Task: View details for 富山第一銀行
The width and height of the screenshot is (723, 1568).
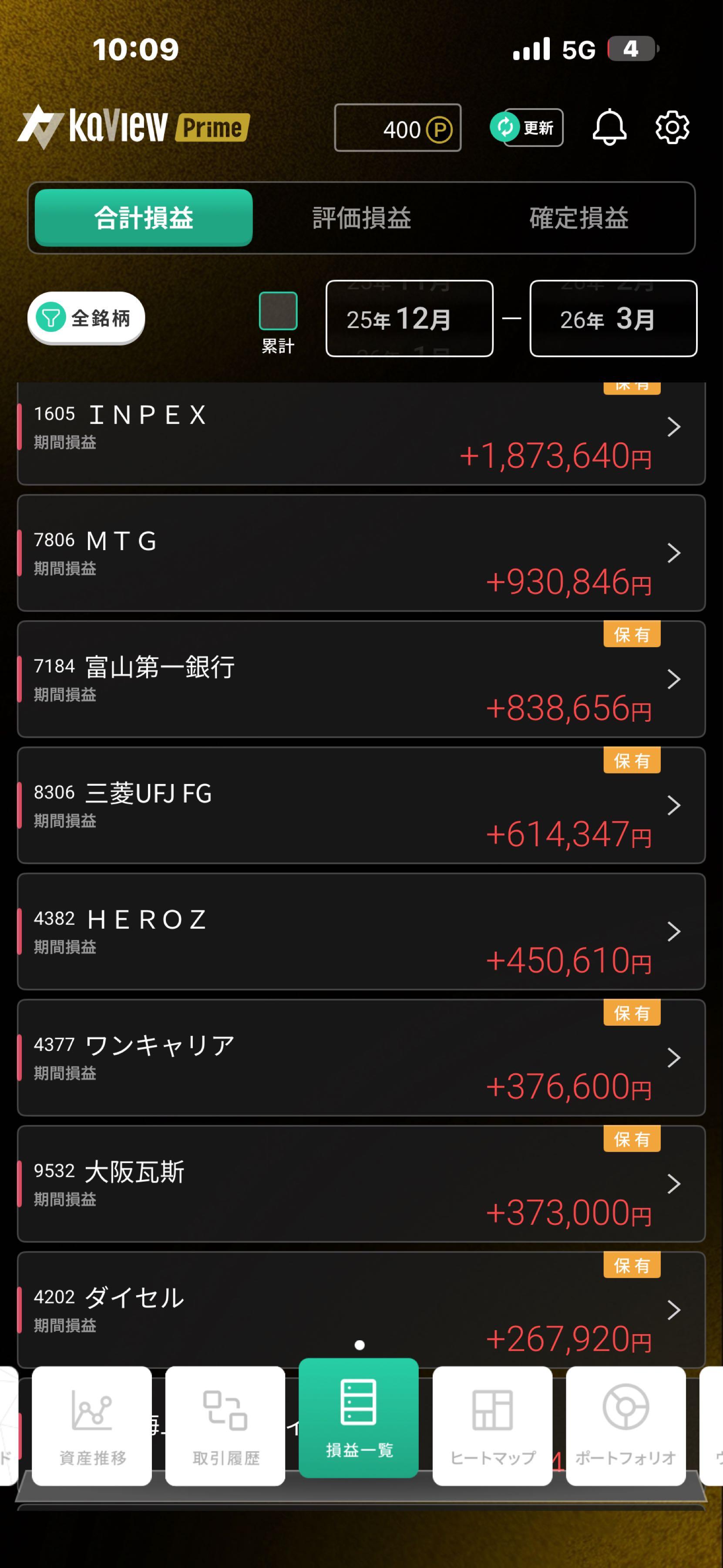Action: coord(361,679)
